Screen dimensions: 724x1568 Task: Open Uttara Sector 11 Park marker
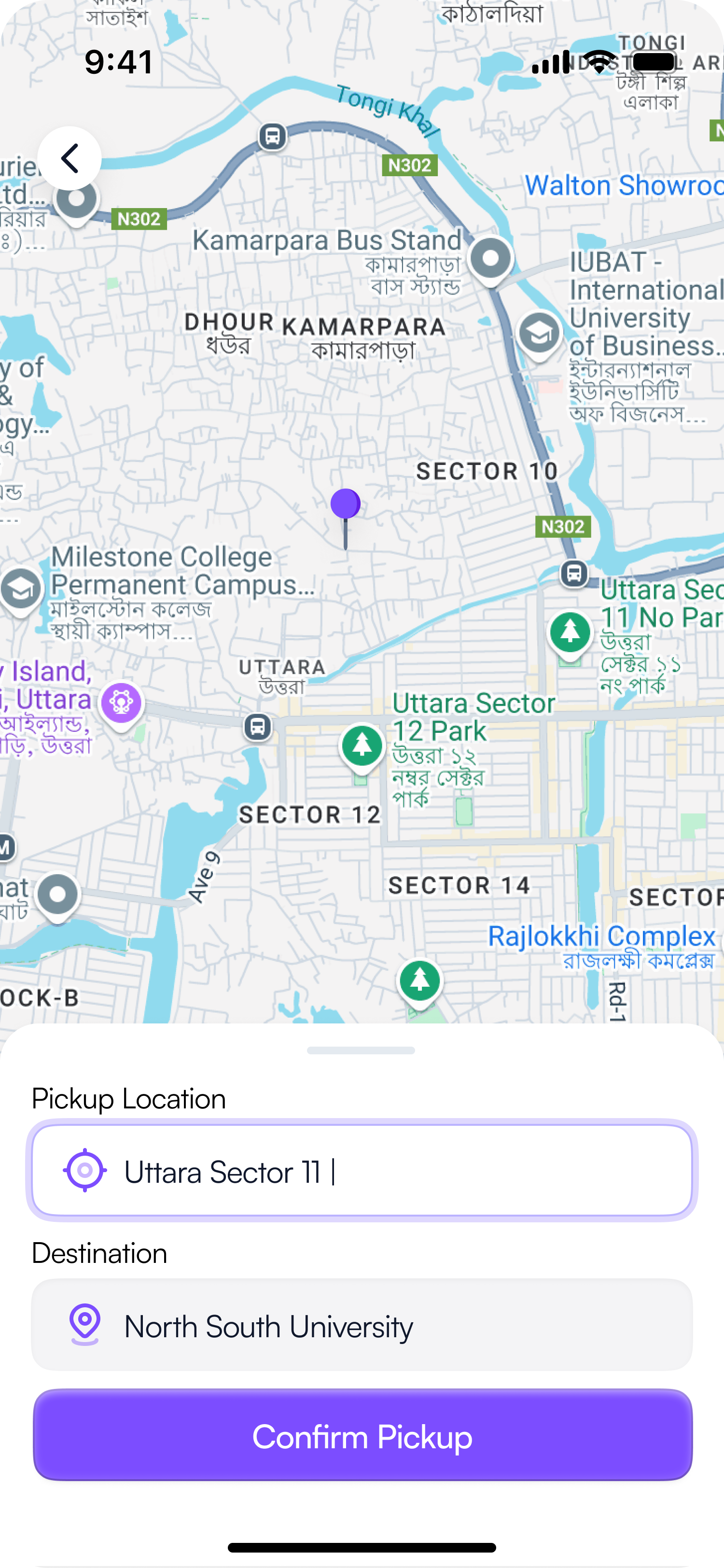pos(570,634)
